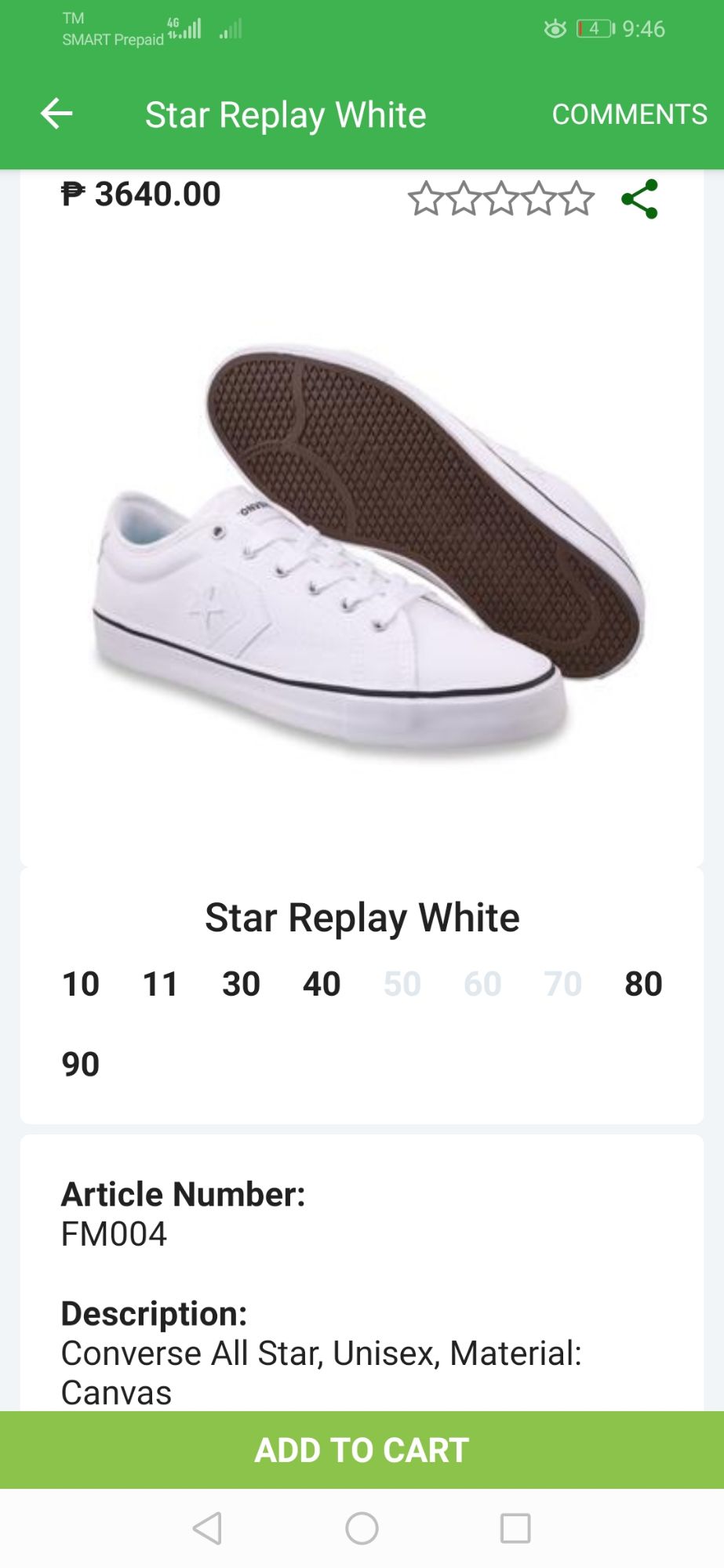Rate the product with the star rating
This screenshot has height=1568, width=724.
500,199
